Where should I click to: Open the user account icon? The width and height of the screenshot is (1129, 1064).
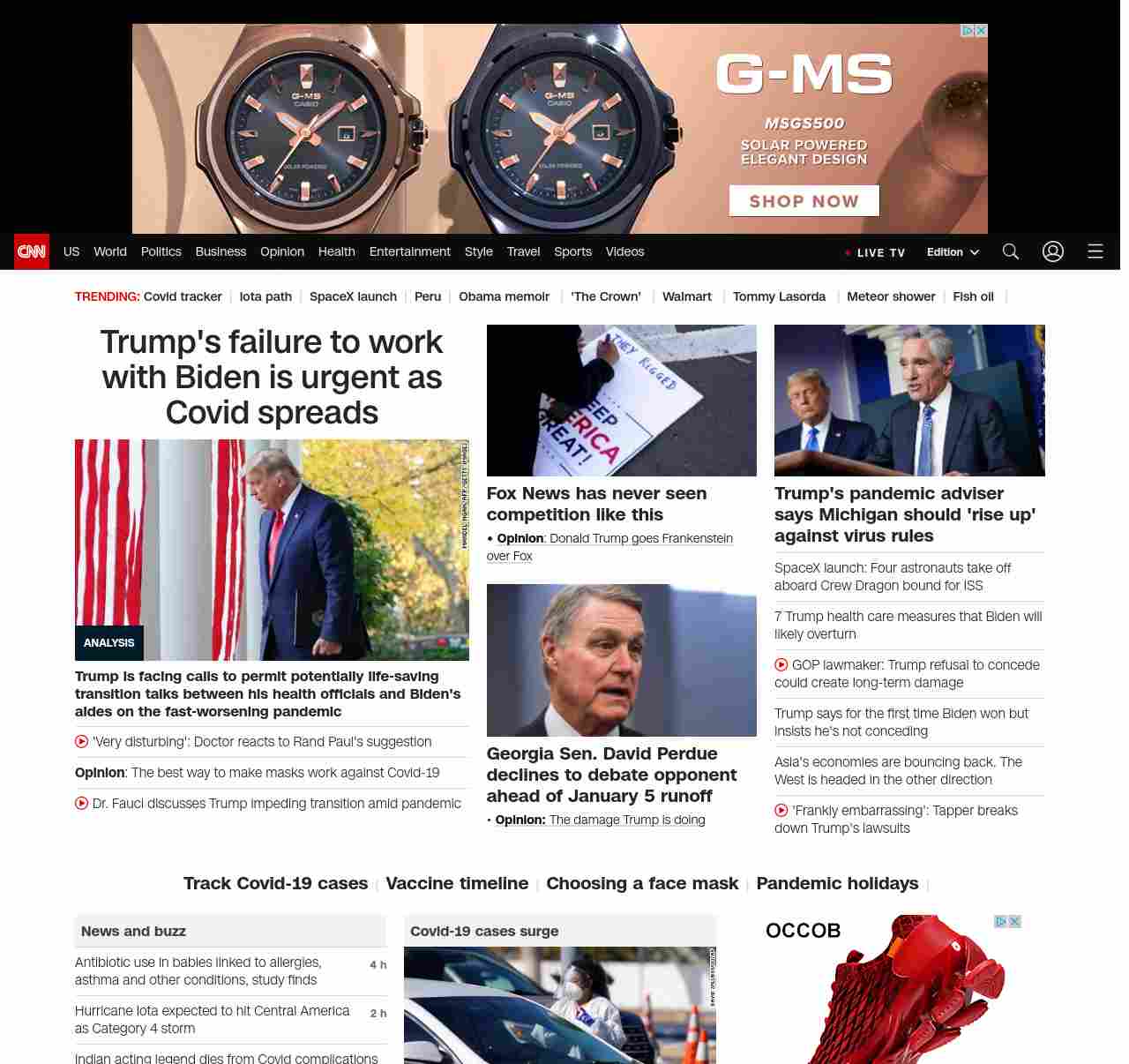pyautogui.click(x=1052, y=252)
